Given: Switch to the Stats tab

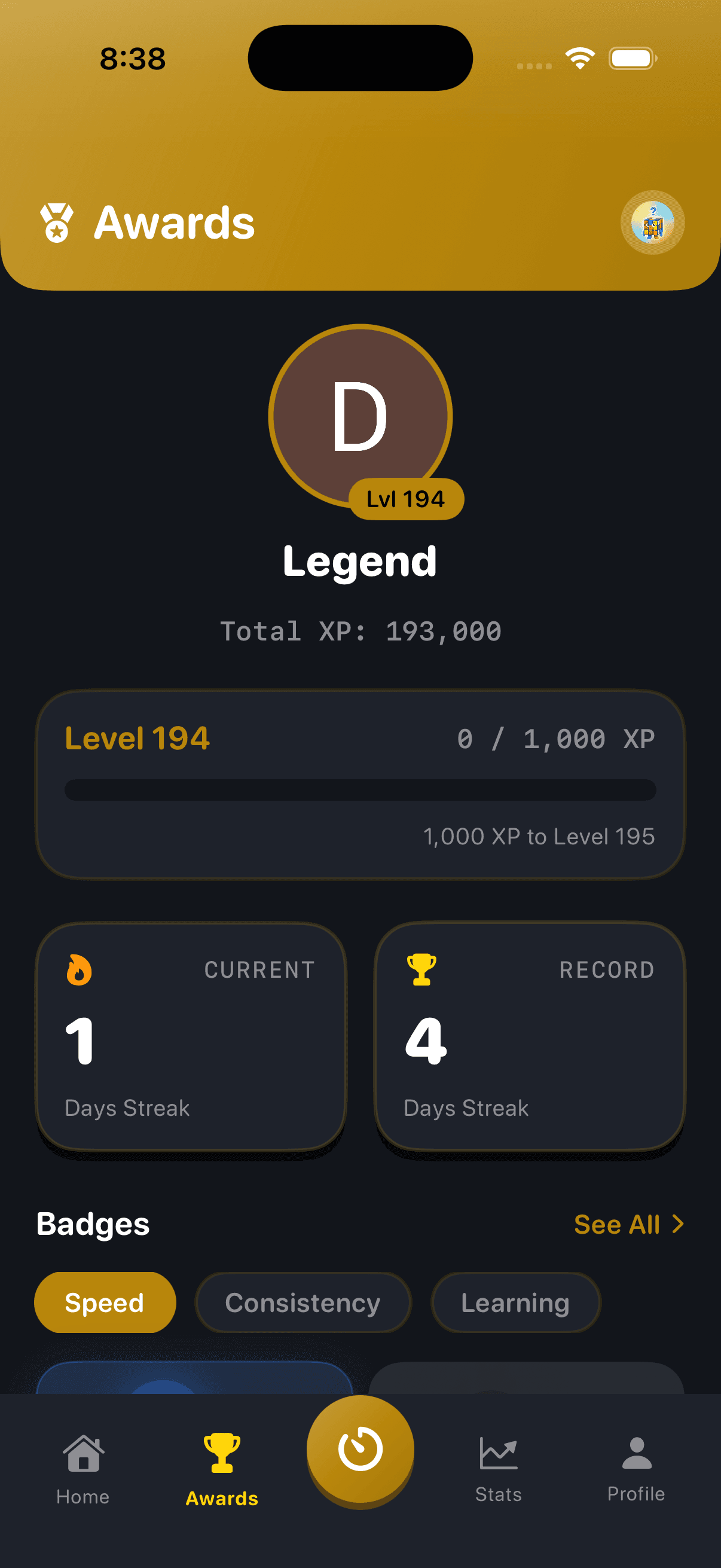Looking at the screenshot, I should point(499,1468).
